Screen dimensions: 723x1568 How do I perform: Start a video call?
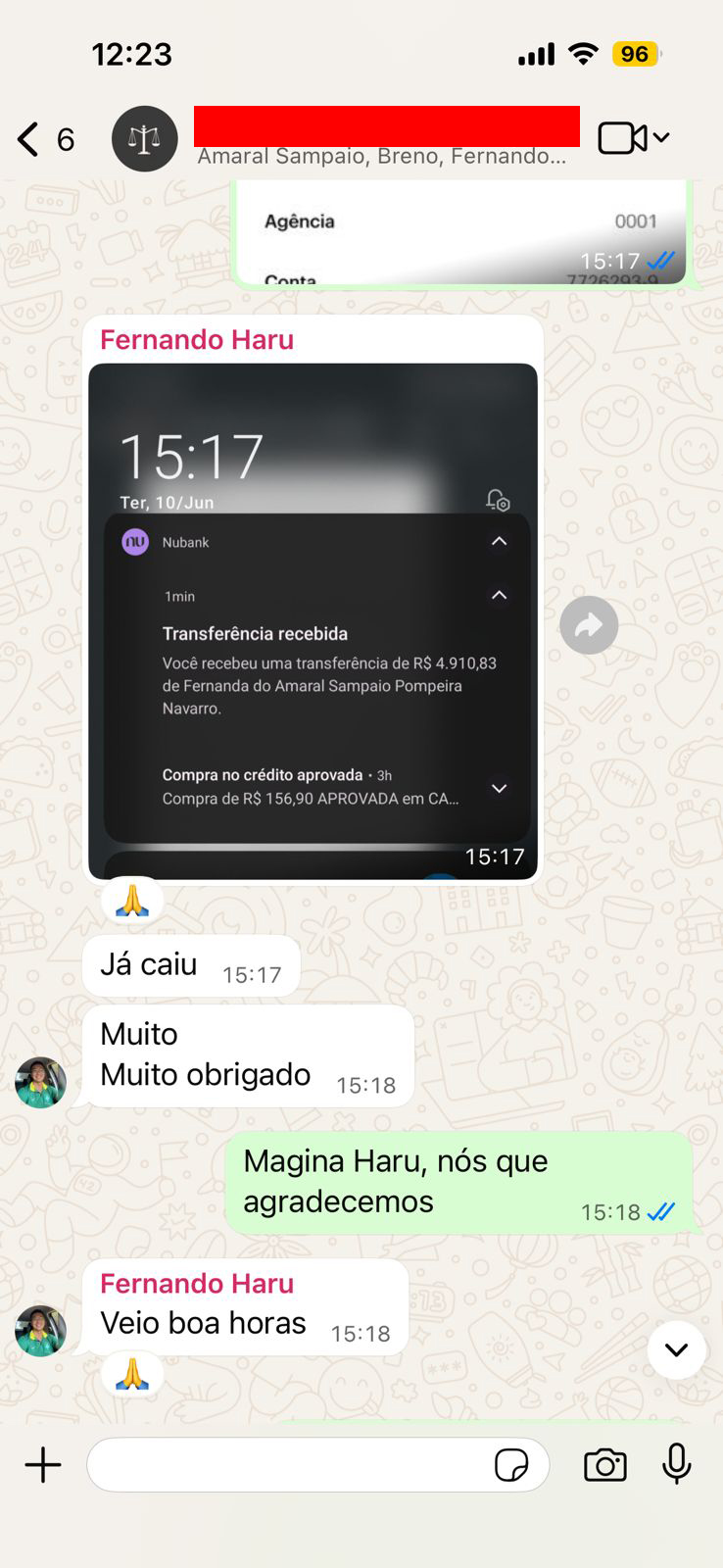pyautogui.click(x=619, y=137)
